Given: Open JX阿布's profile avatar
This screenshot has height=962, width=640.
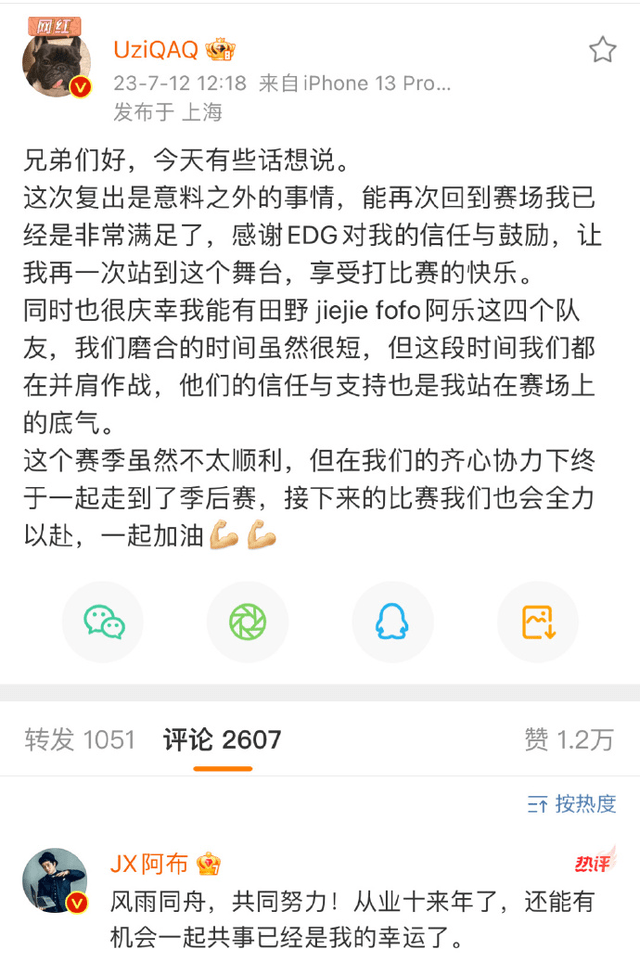Looking at the screenshot, I should point(56,881).
